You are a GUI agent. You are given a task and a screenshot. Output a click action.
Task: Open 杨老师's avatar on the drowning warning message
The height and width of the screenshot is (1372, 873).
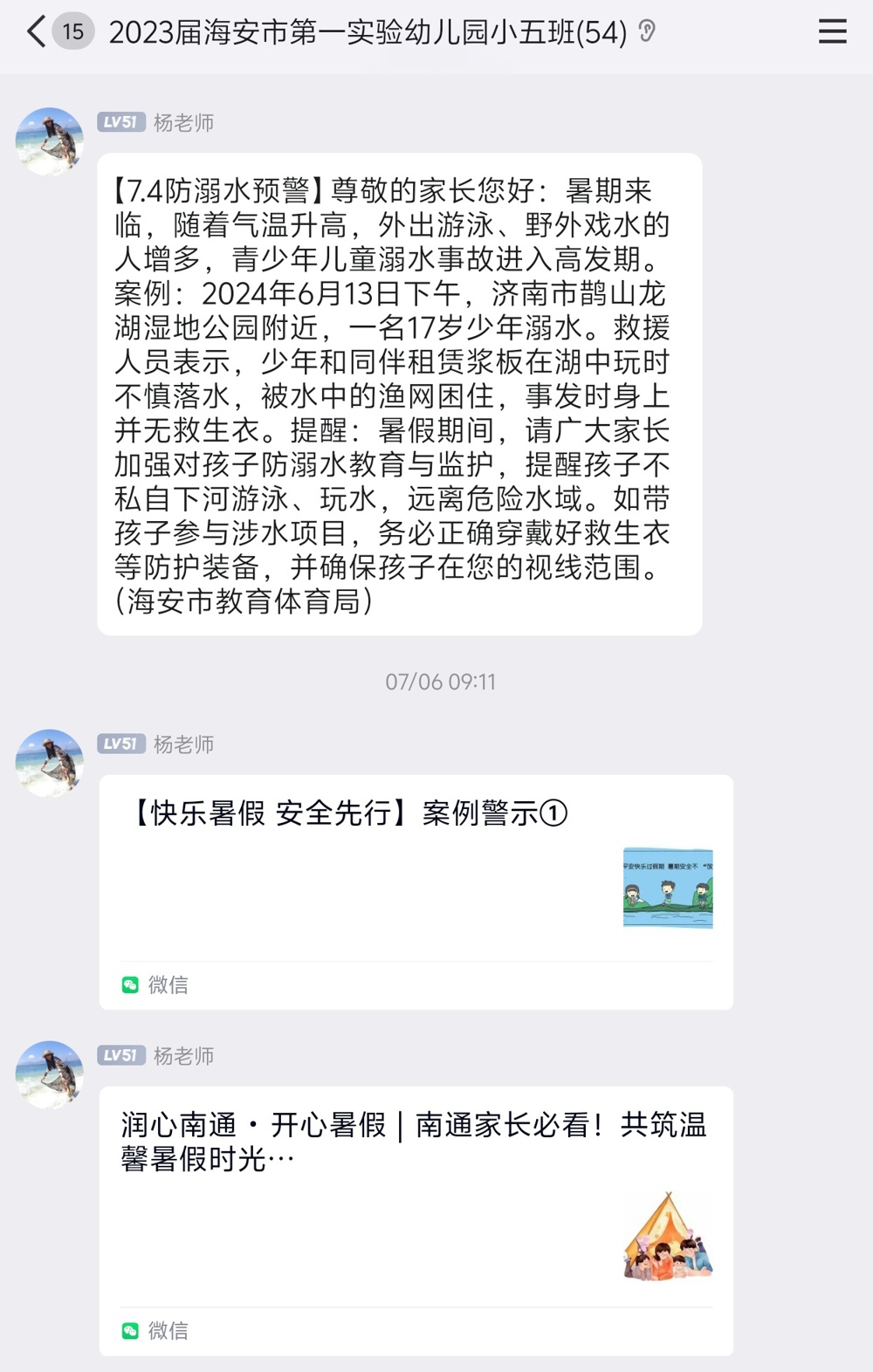(x=48, y=140)
